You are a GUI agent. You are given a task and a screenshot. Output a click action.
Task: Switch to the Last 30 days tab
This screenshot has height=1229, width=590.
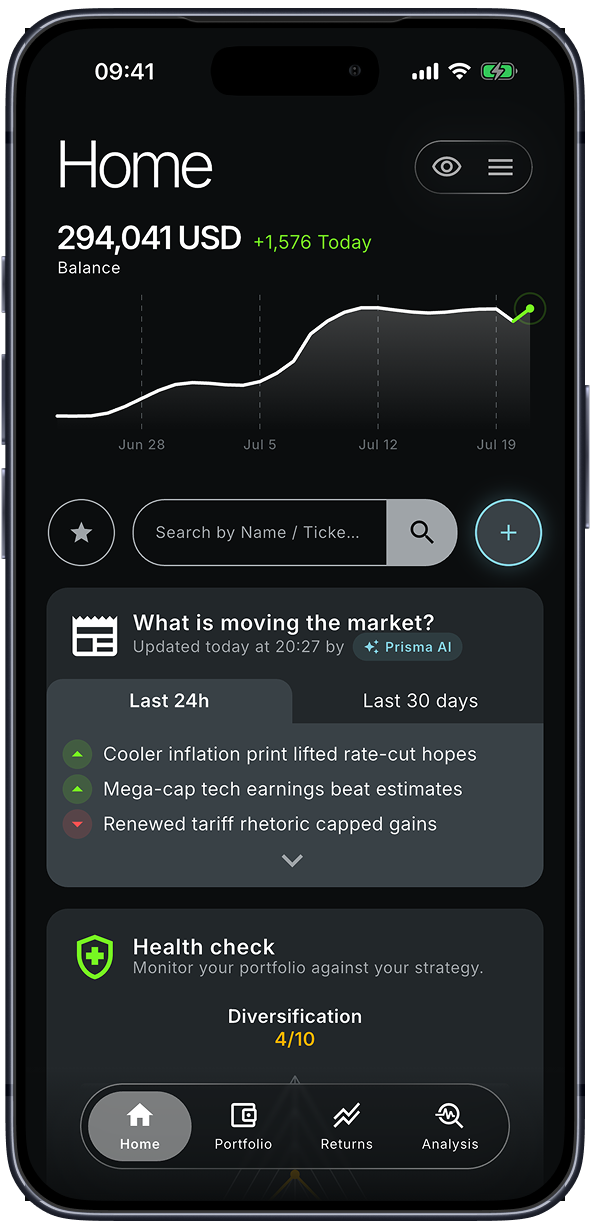420,701
